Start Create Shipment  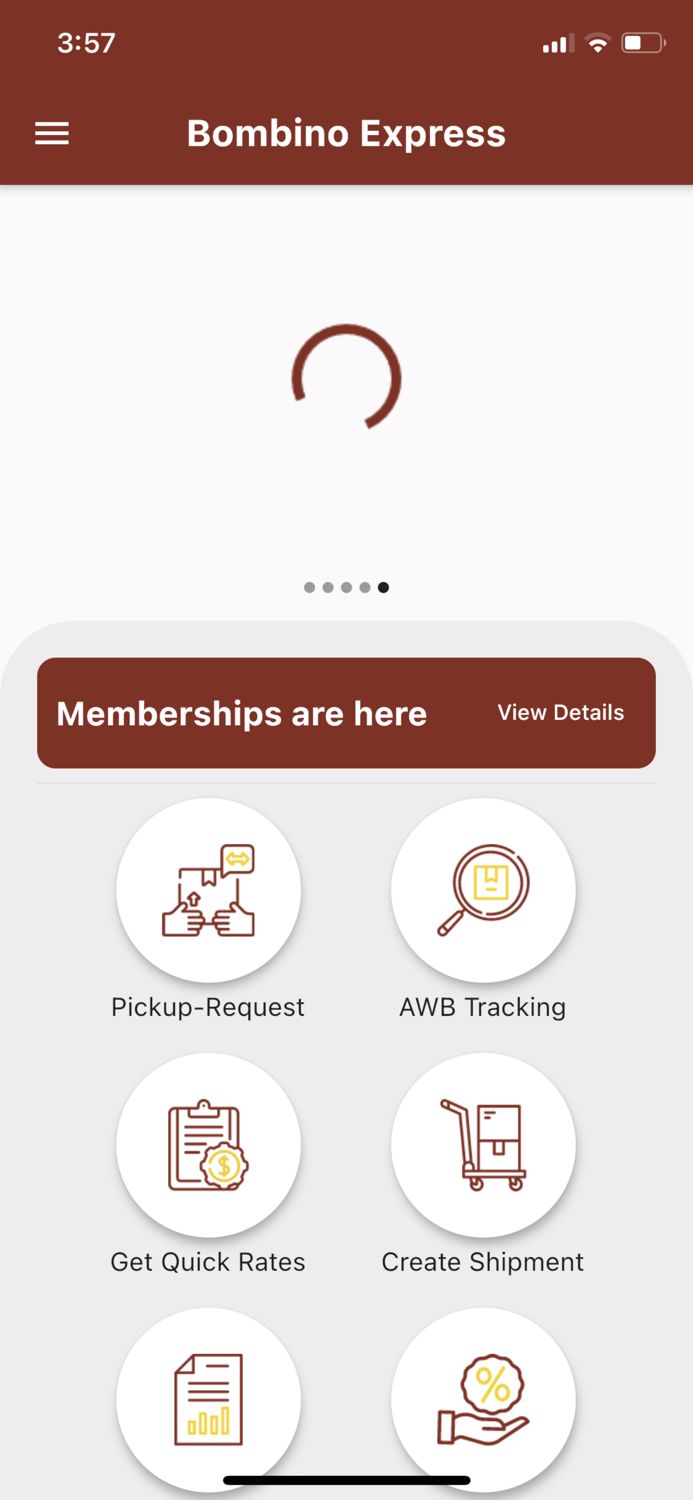pos(483,1145)
